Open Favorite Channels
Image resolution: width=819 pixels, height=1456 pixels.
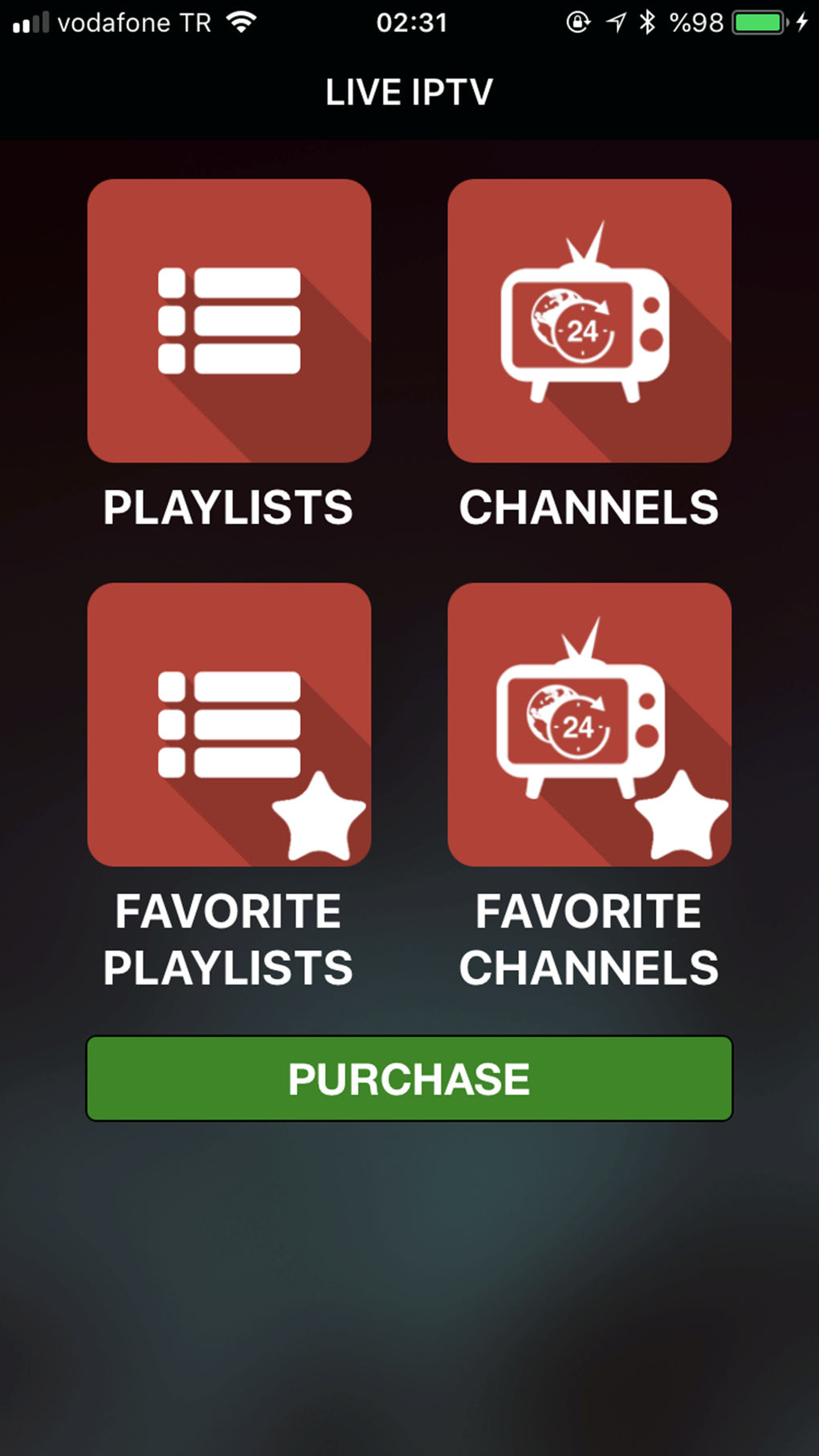589,724
